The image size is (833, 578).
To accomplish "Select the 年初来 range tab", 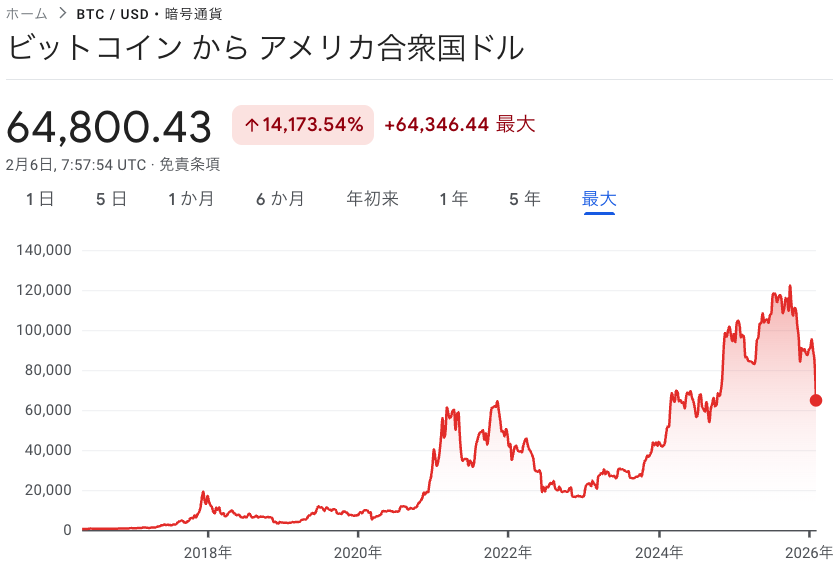I will (x=372, y=199).
